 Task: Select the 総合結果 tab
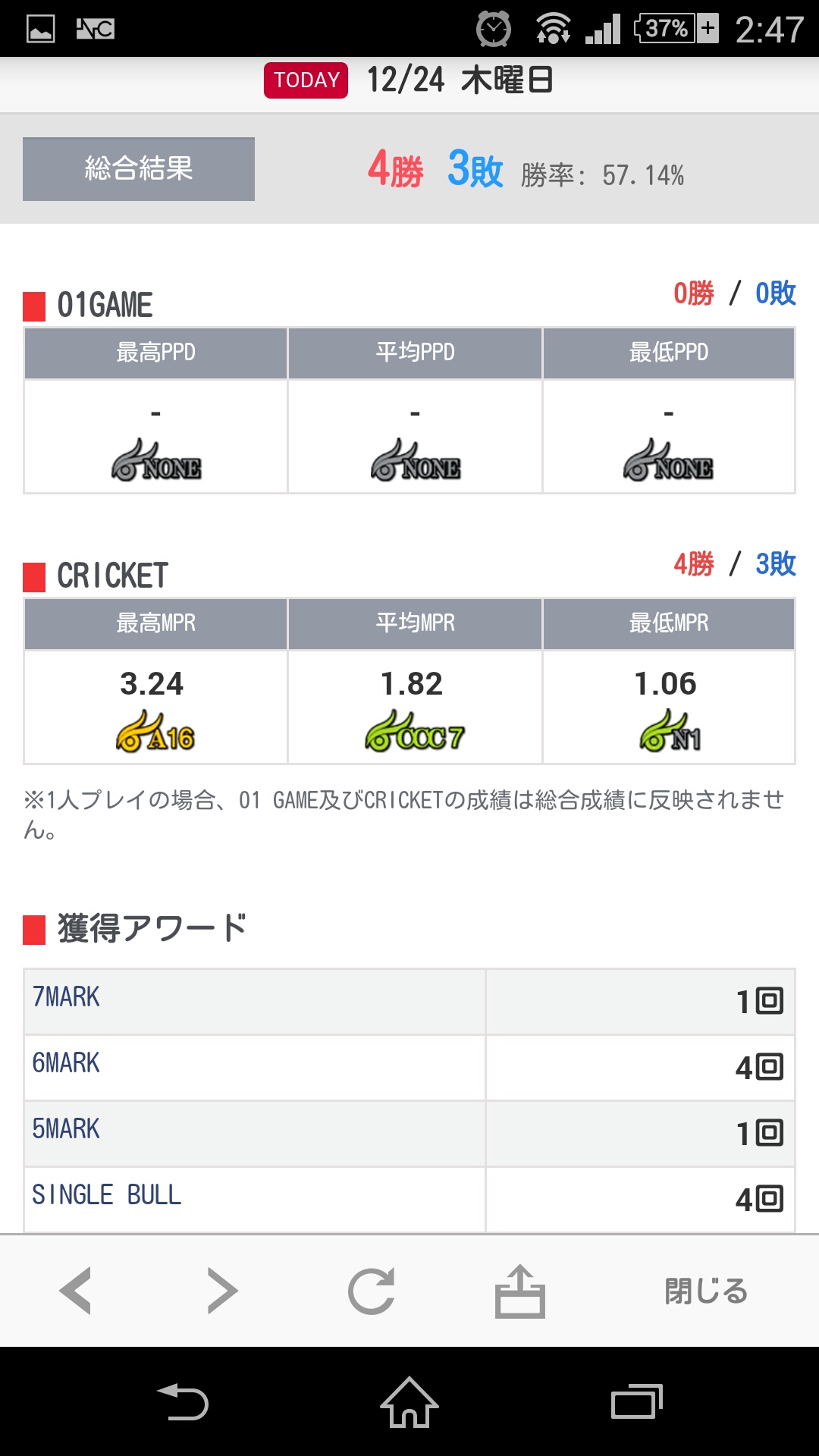[x=139, y=169]
